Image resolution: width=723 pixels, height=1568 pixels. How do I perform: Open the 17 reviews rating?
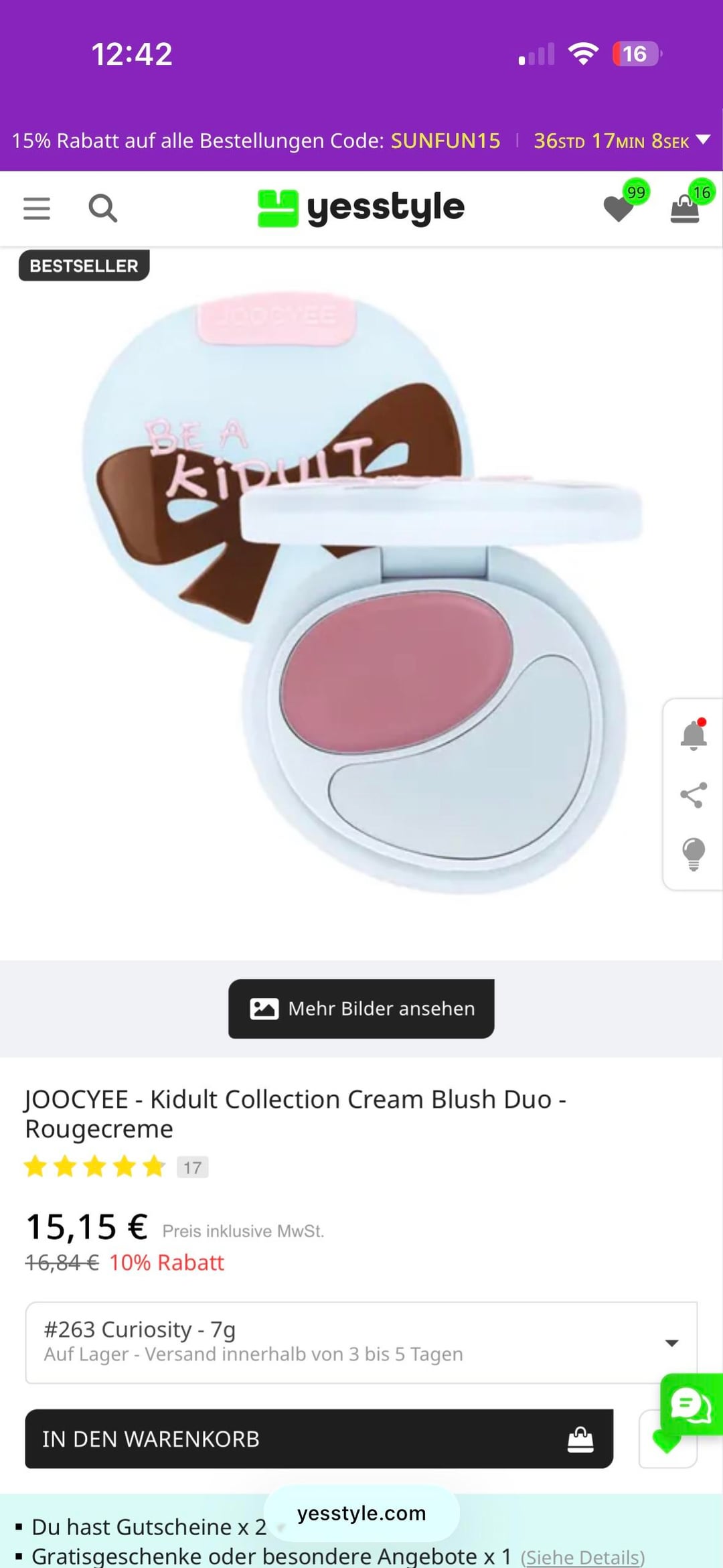coord(192,1167)
